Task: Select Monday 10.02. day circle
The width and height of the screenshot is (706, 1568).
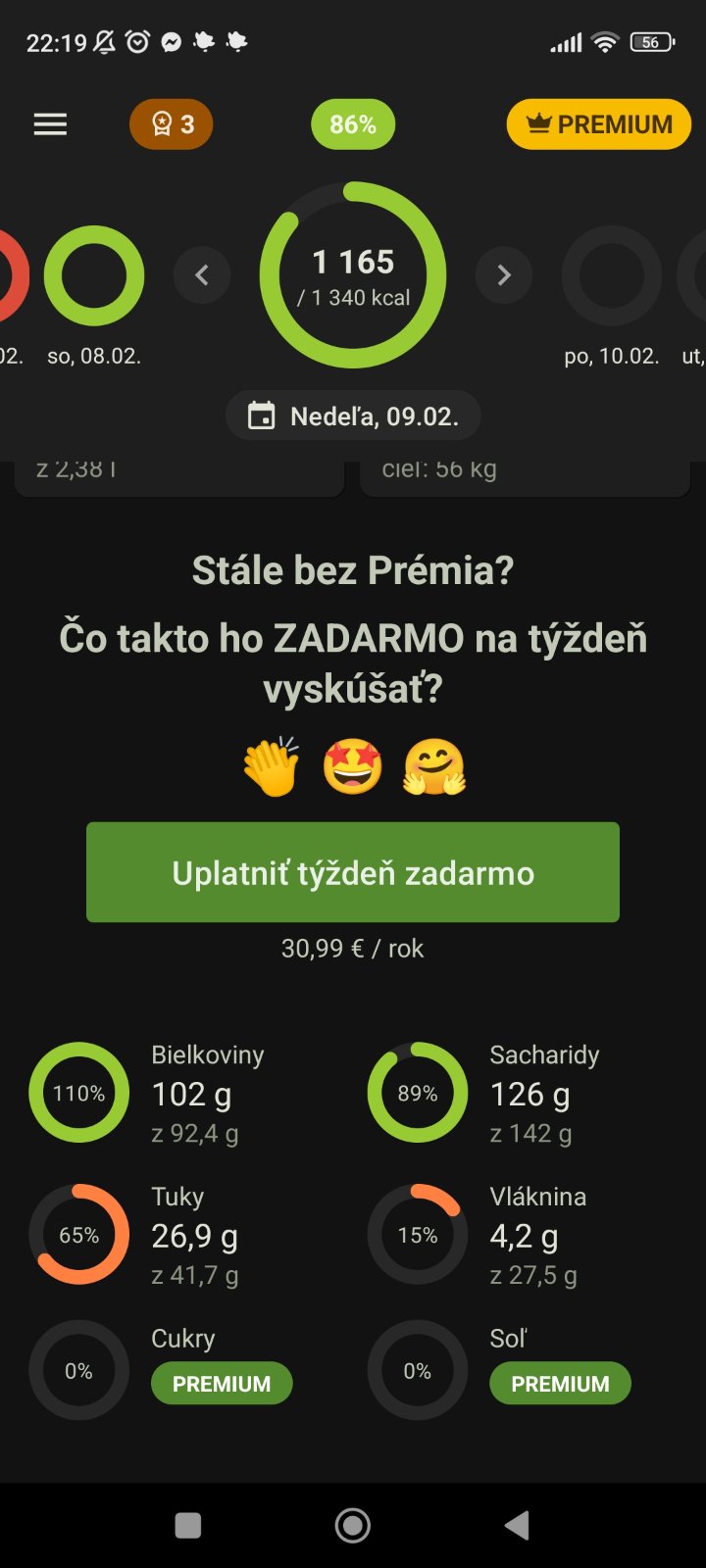Action: point(611,276)
